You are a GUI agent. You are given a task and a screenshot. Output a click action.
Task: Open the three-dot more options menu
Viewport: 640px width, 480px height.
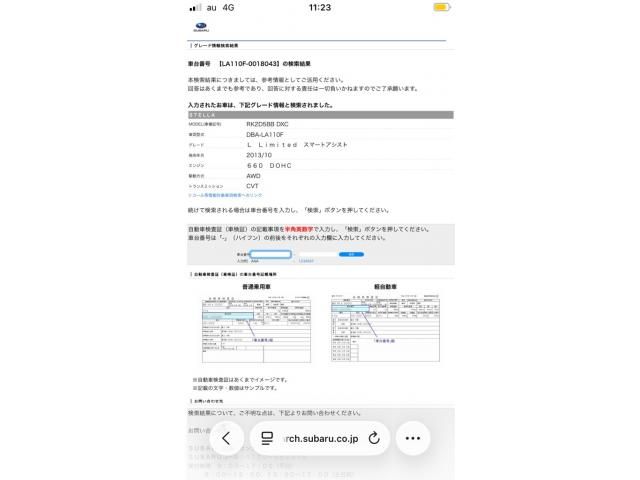(x=413, y=438)
